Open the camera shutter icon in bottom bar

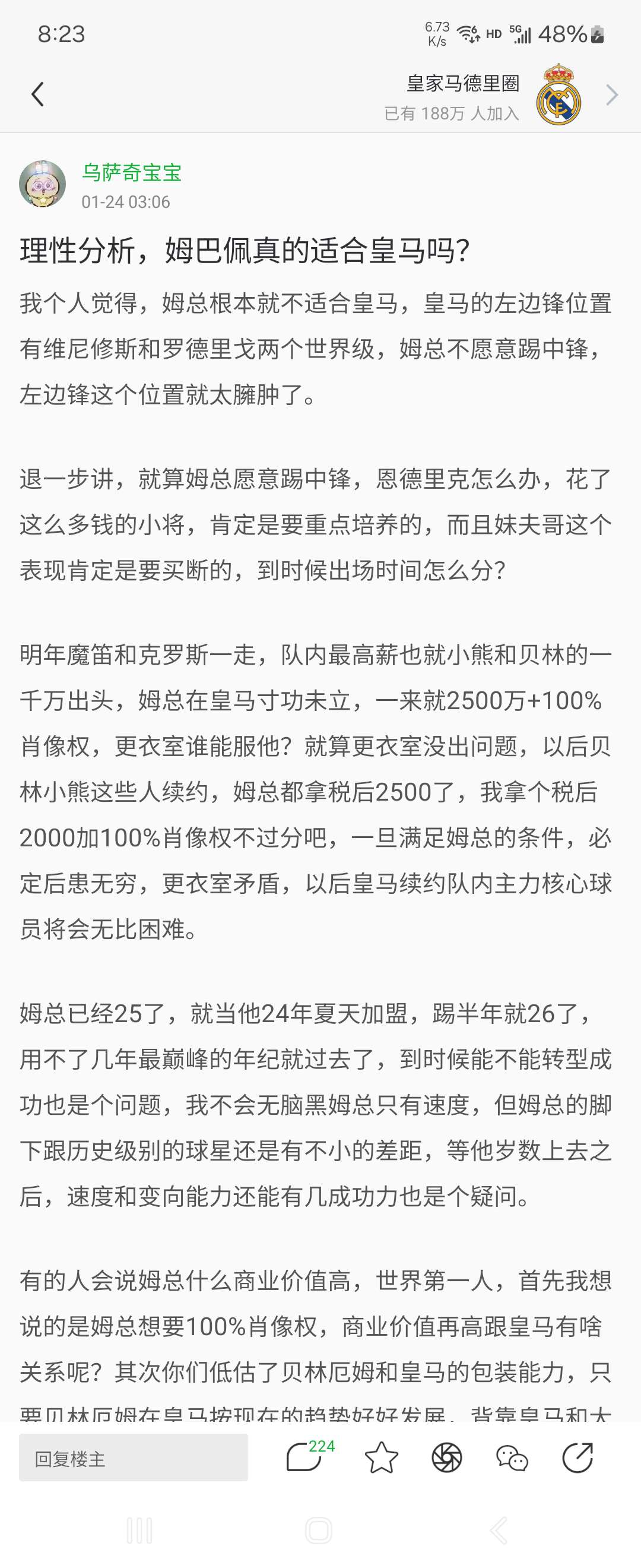(x=447, y=1458)
